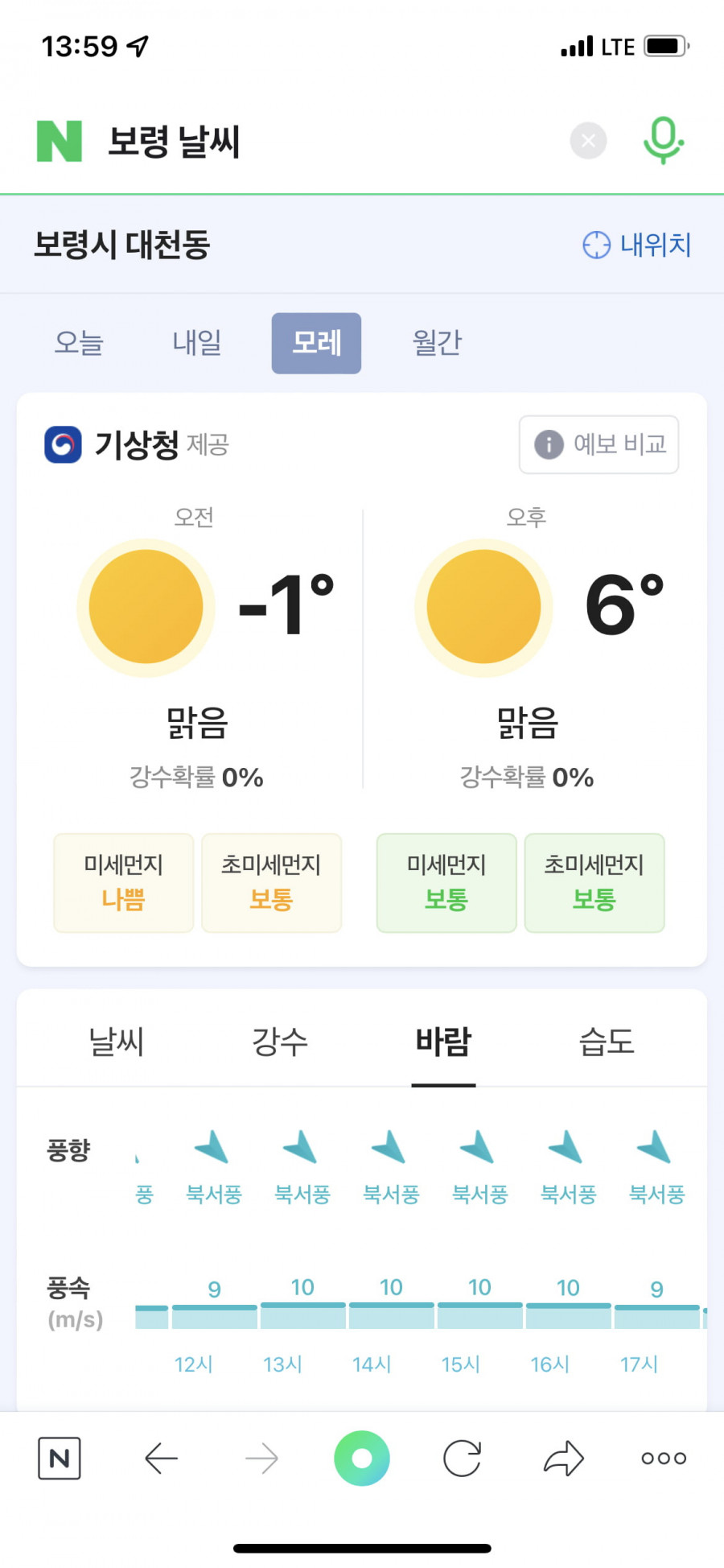
Task: Open the three-dot more menu
Action: tap(664, 1458)
